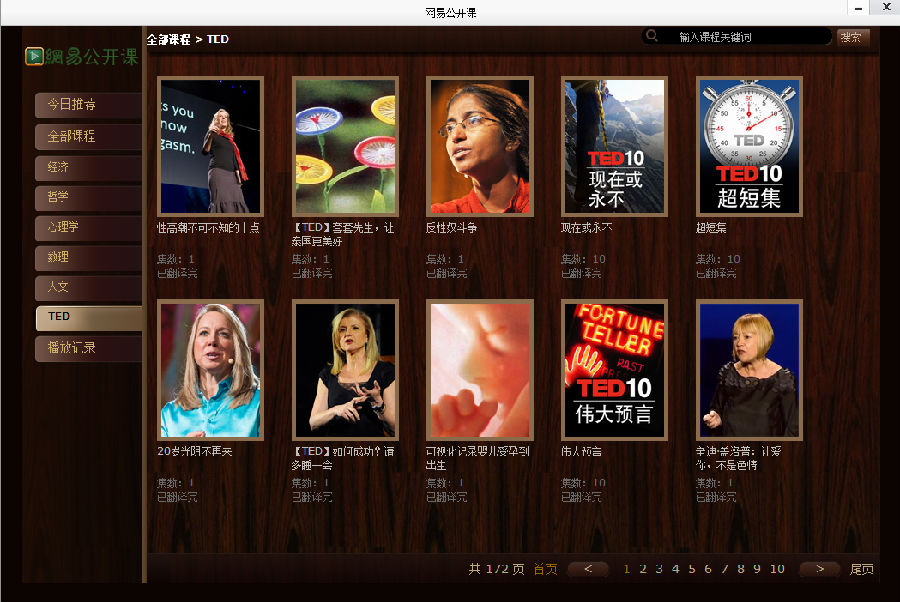The height and width of the screenshot is (602, 900).
Task: Open the 今日推荐 section
Action: tap(88, 105)
